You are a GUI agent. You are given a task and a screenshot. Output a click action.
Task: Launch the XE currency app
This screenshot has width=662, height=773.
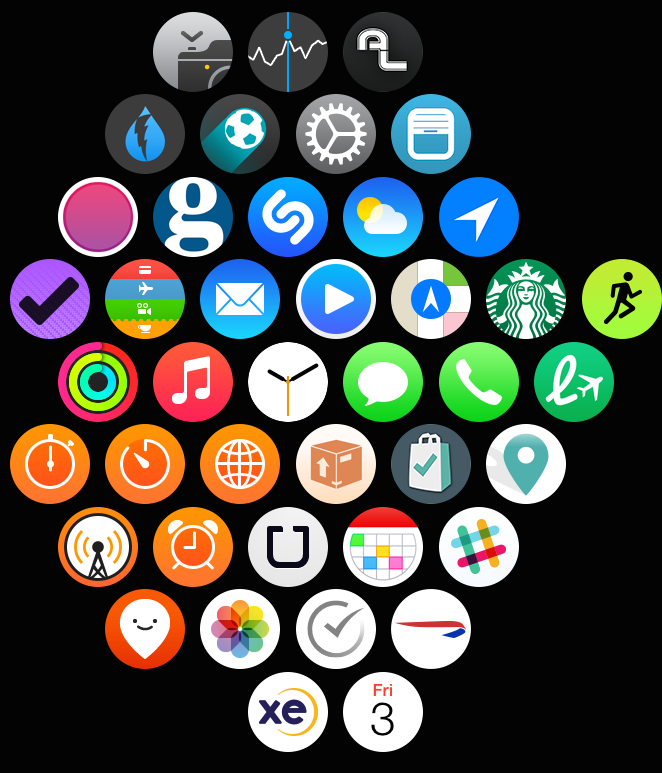pos(288,712)
